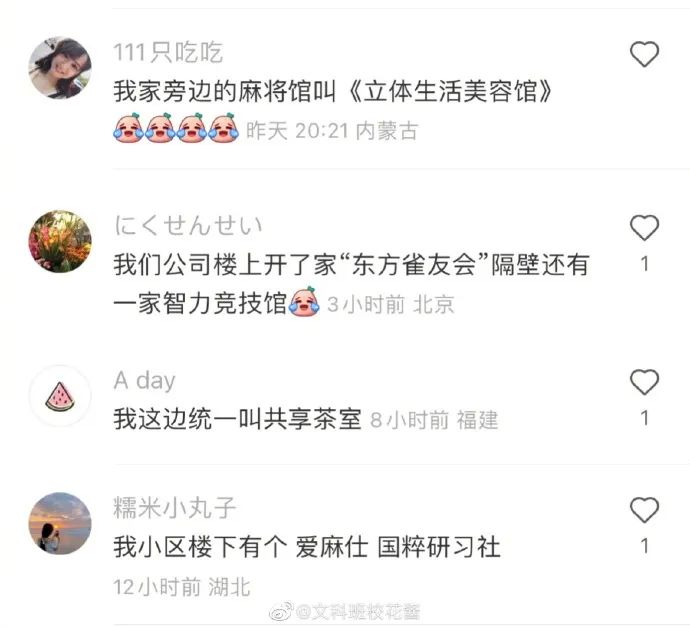Like the comment by 111只吃吃
The height and width of the screenshot is (628, 690).
(645, 54)
